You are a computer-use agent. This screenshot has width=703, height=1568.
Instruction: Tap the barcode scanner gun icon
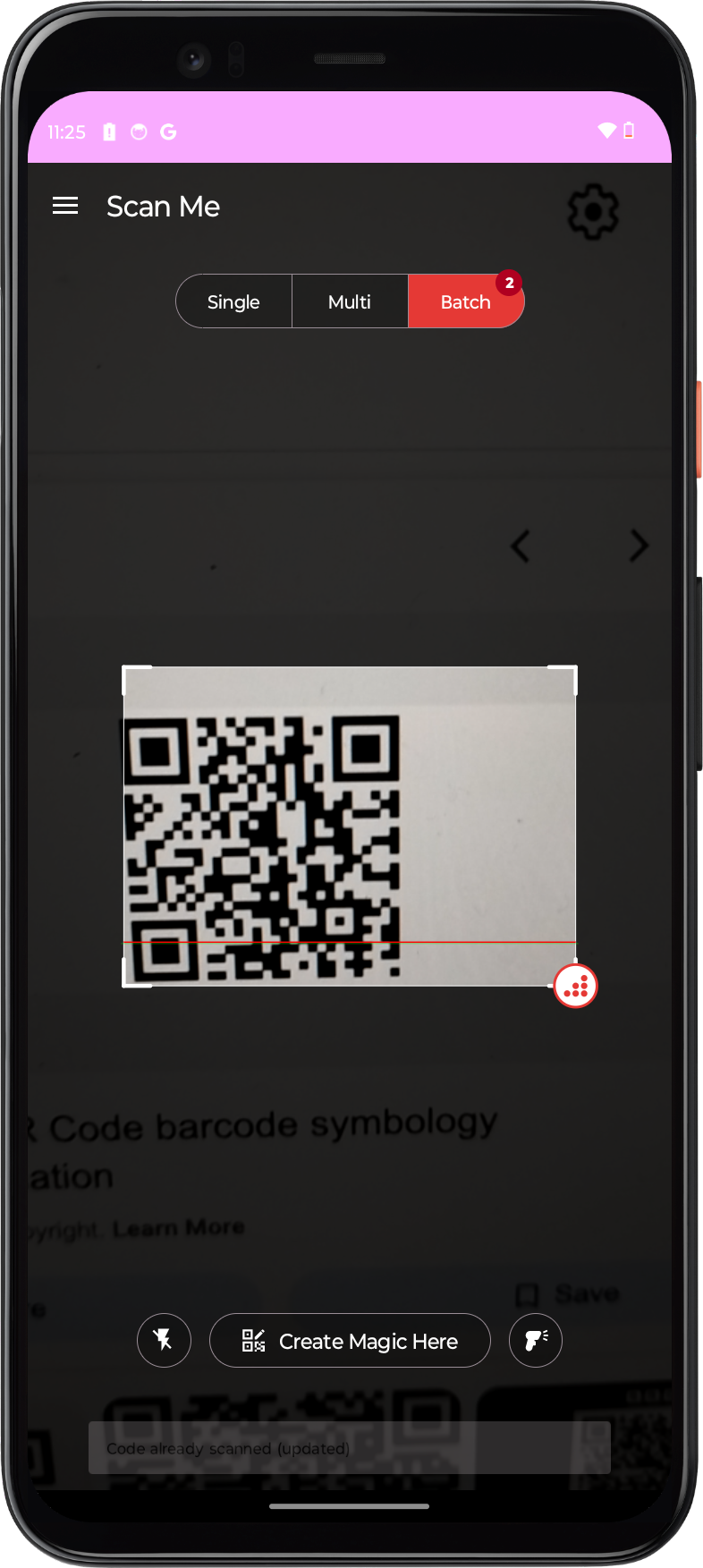pos(536,1340)
